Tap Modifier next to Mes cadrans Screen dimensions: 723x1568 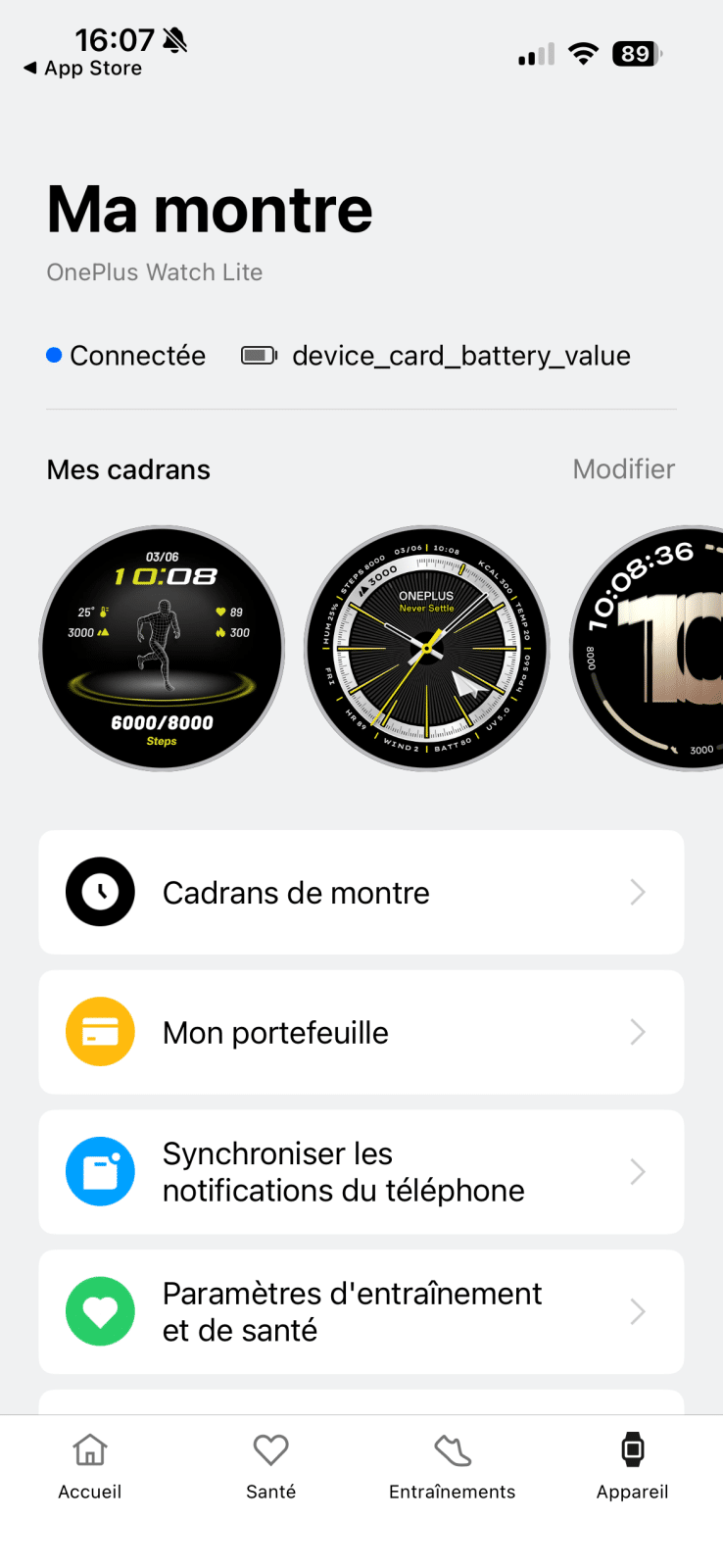pyautogui.click(x=623, y=469)
